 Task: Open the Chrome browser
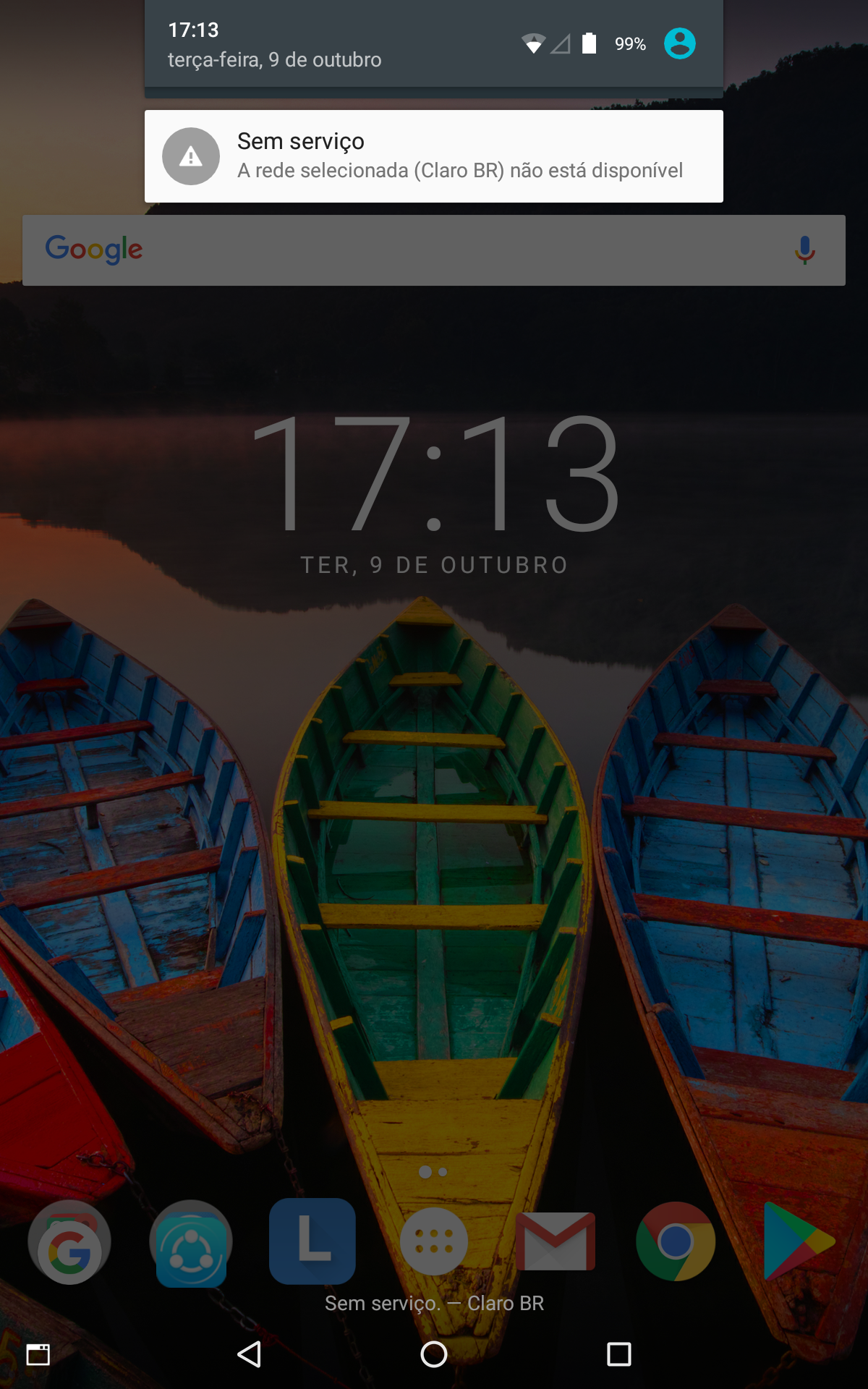pos(676,1241)
